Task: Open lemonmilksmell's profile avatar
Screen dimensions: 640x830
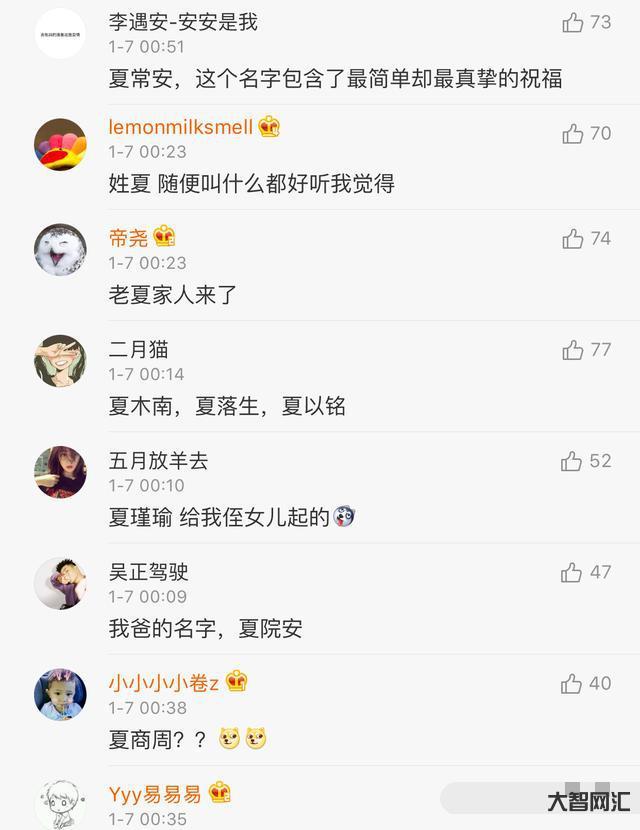Action: click(60, 143)
